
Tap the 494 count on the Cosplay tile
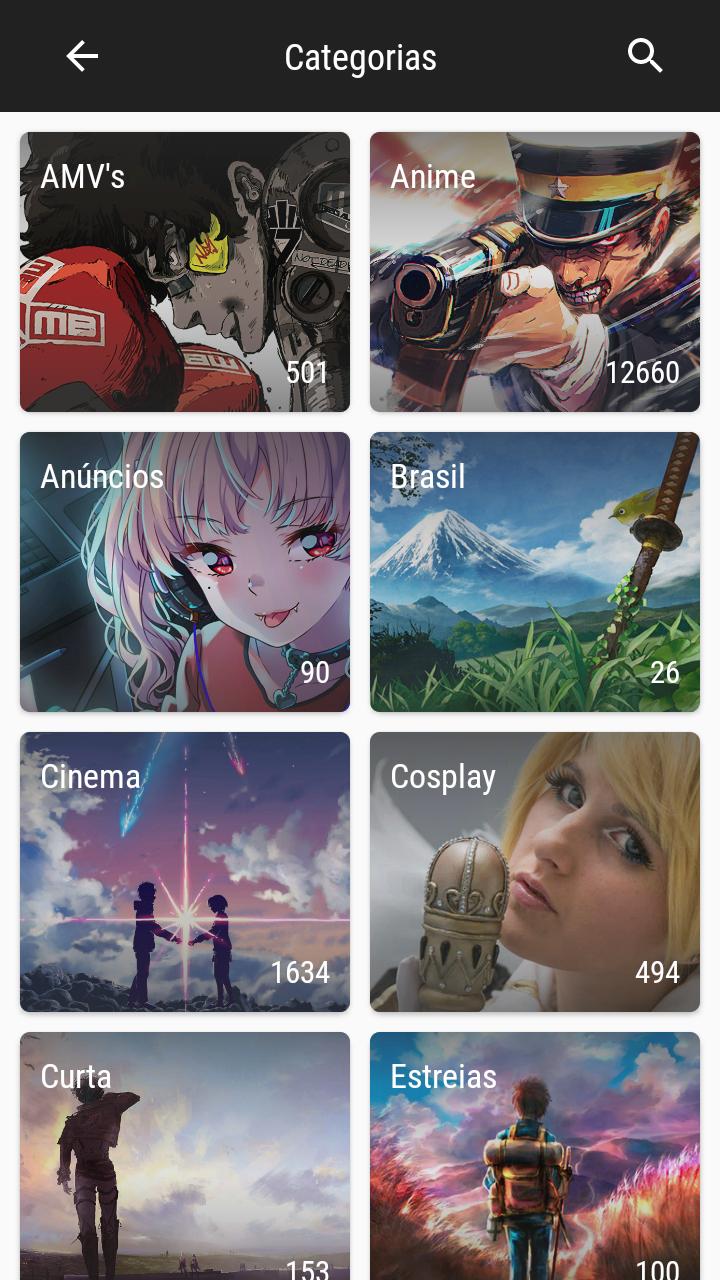tap(656, 972)
